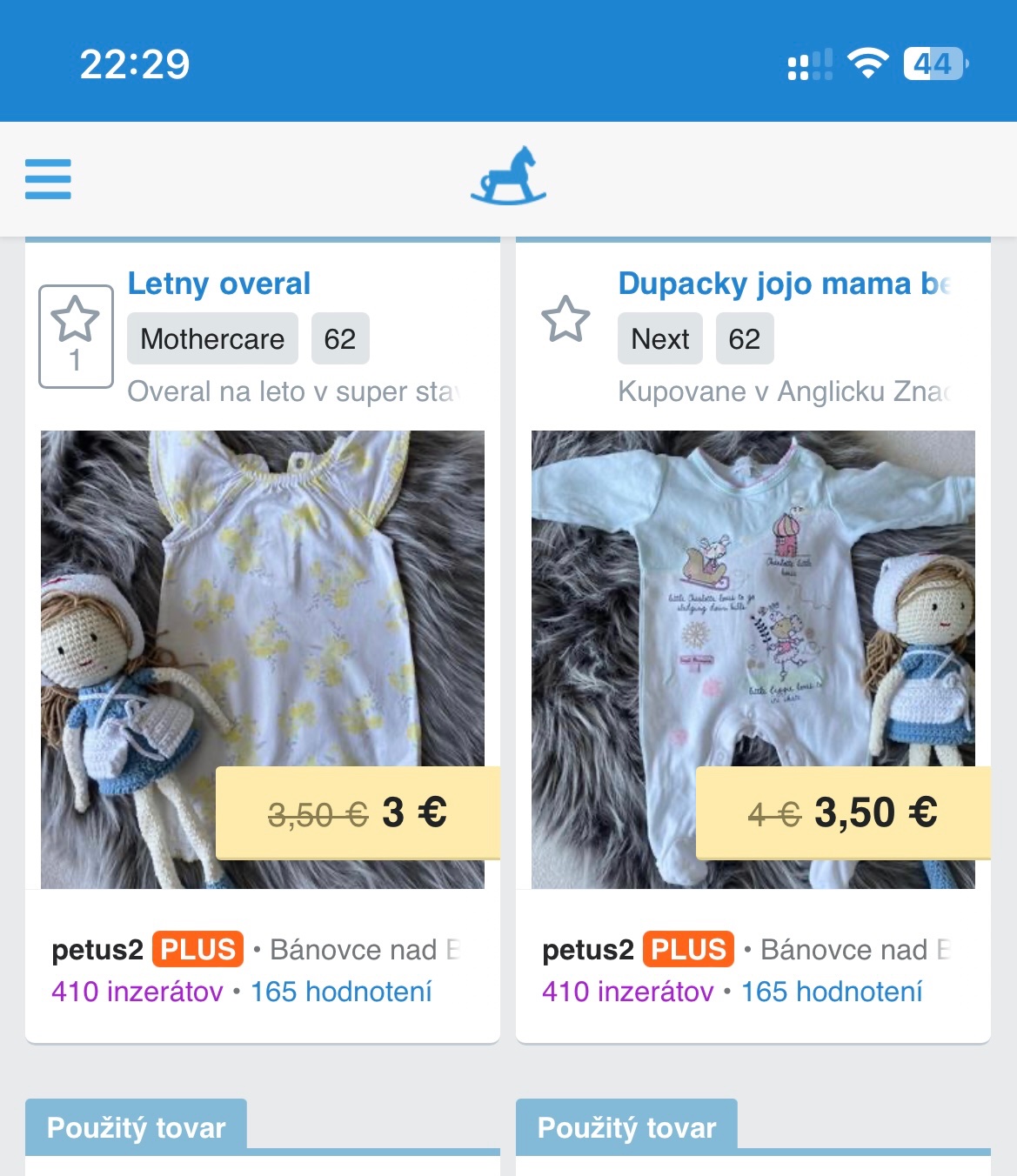The image size is (1017, 1176).
Task: Open the Letny overal listing title
Action: coord(219,284)
